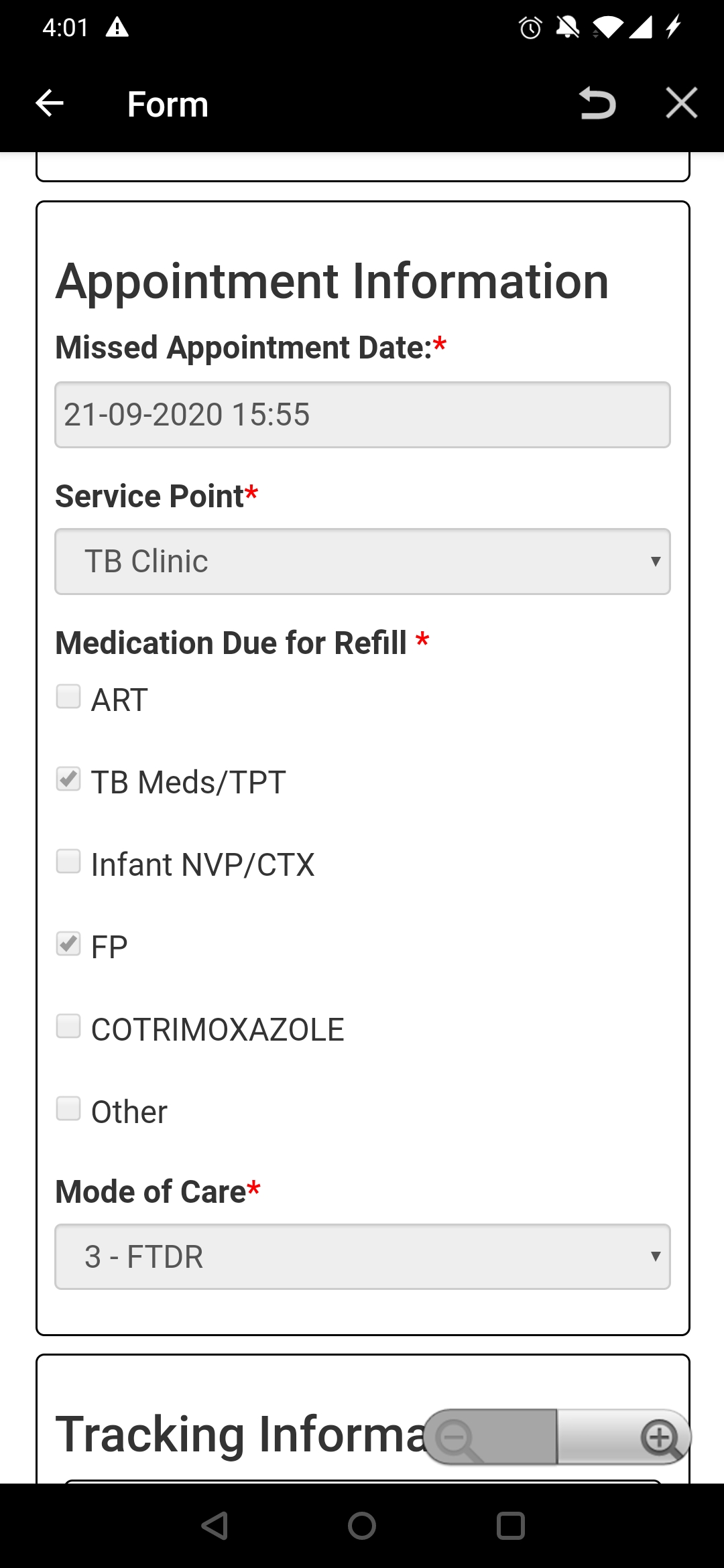Tick the COTRIMOXAZOLE checkbox

[68, 1026]
